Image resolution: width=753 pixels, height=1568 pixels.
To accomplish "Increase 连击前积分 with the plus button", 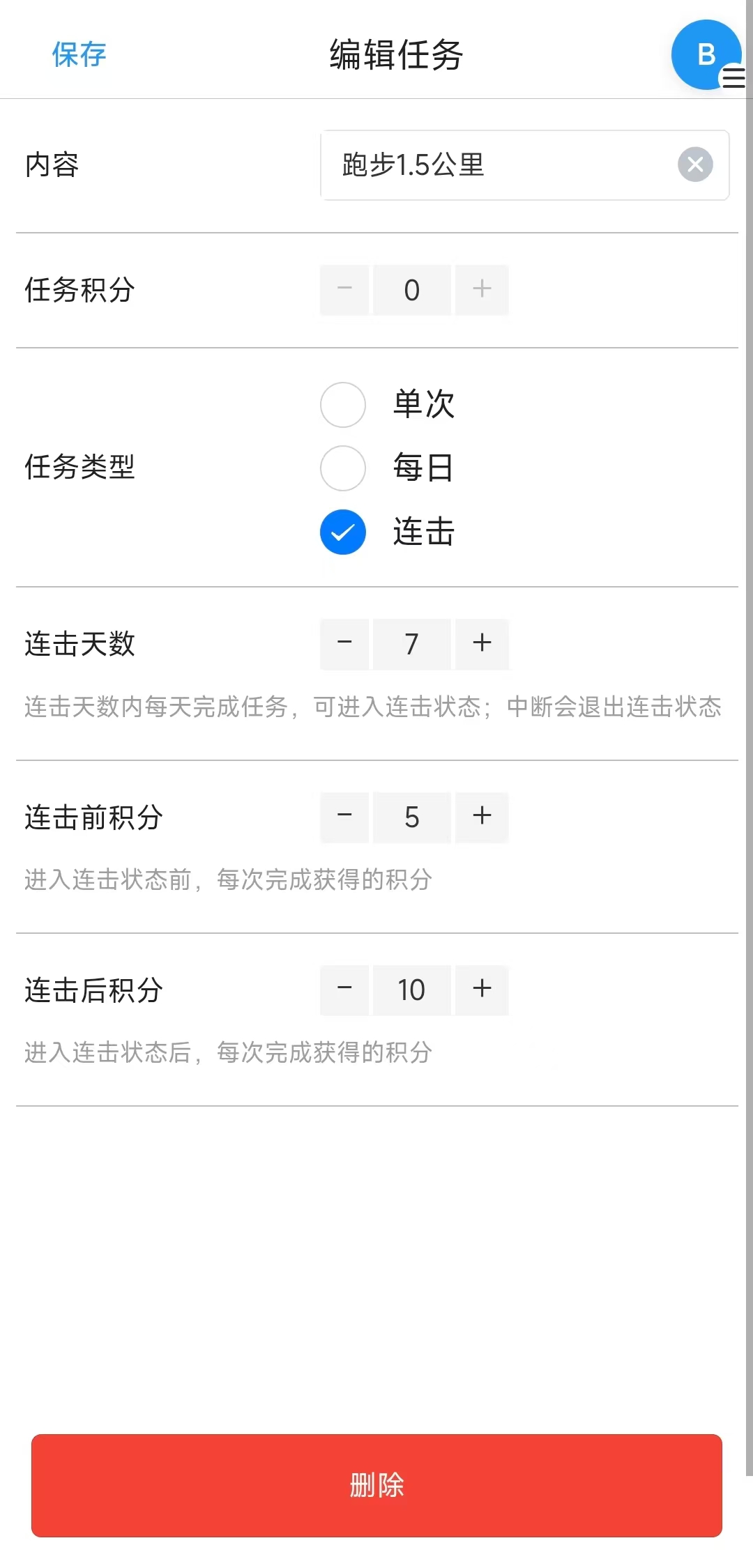I will pyautogui.click(x=481, y=817).
